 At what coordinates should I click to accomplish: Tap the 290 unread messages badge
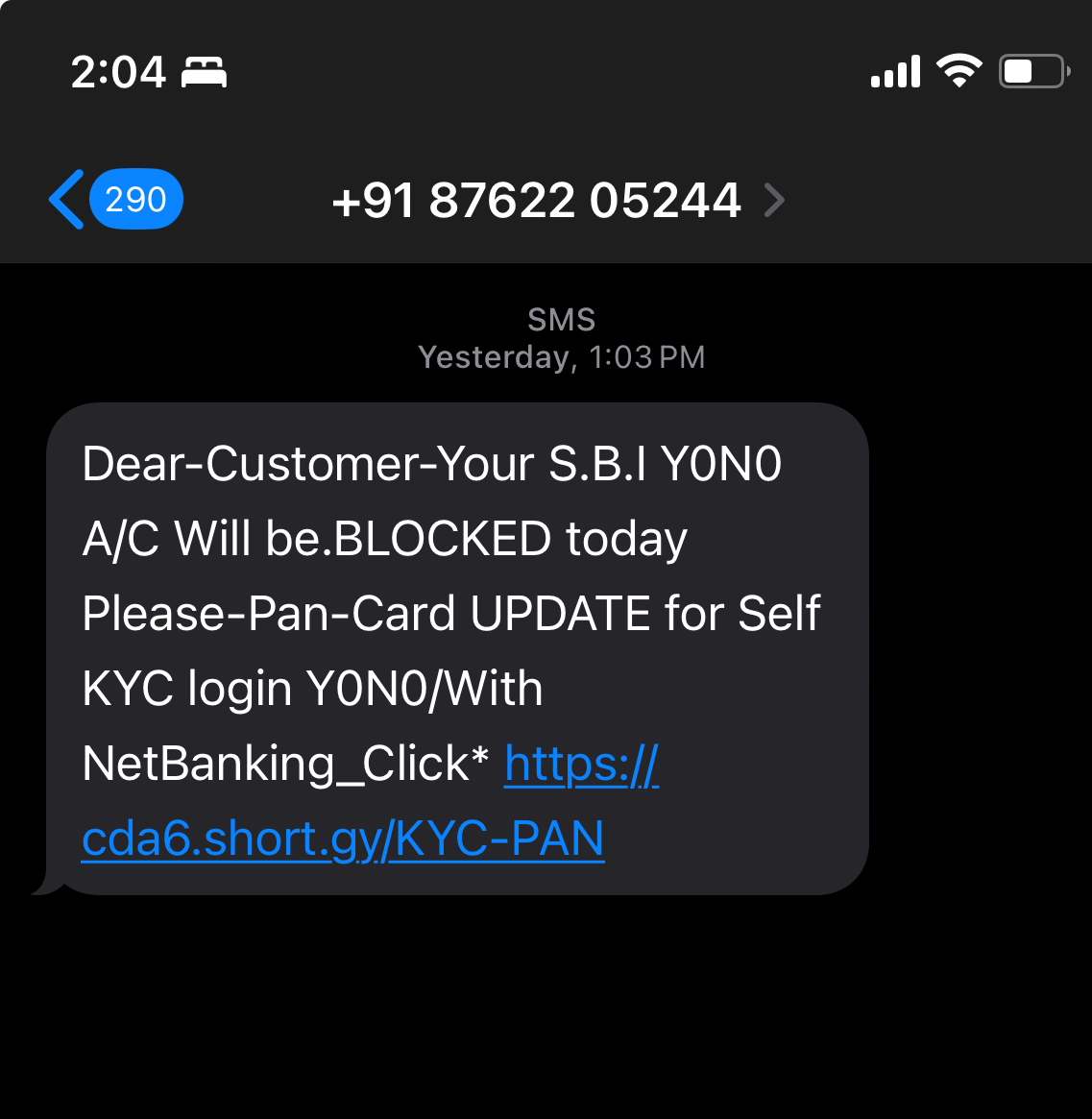point(135,199)
